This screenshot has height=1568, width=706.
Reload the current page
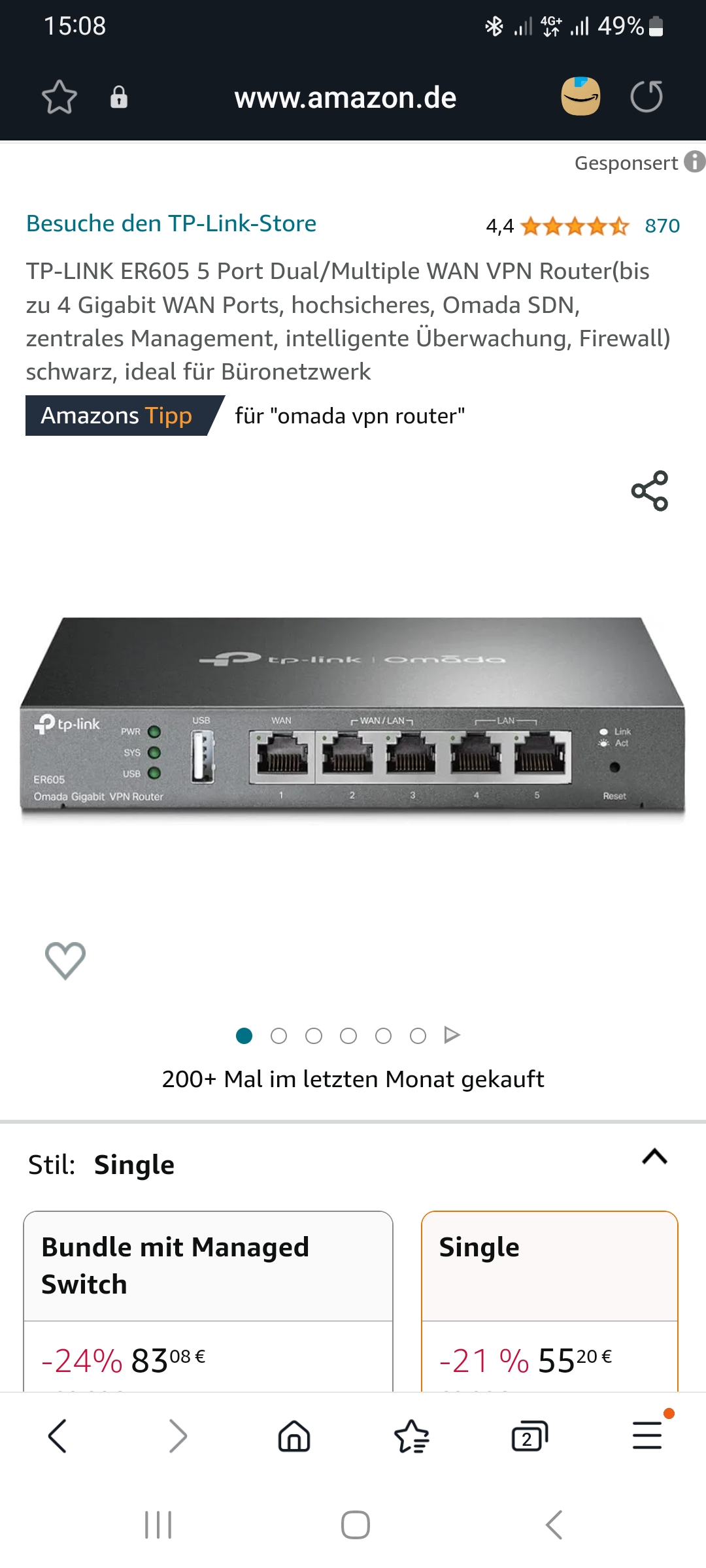647,97
